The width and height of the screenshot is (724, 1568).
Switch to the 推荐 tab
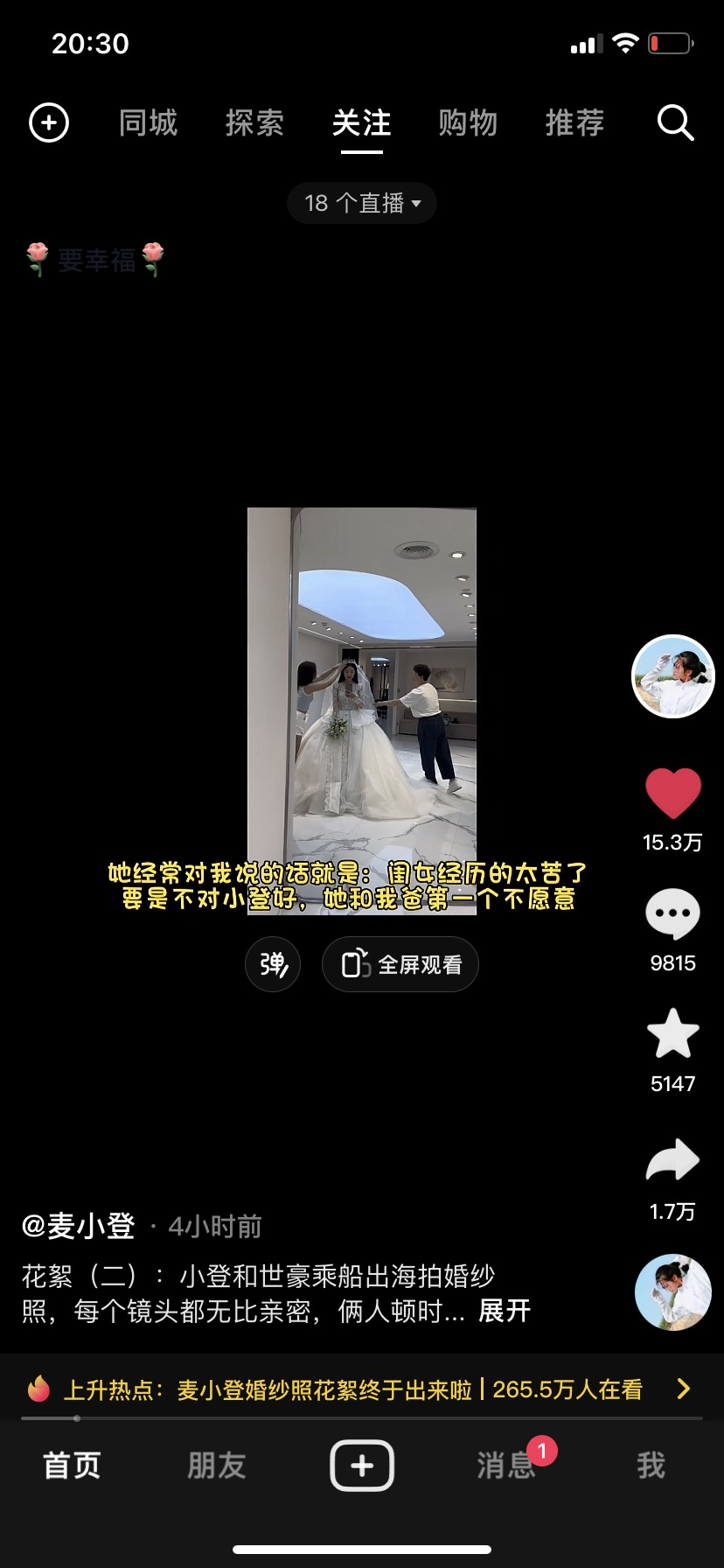574,122
